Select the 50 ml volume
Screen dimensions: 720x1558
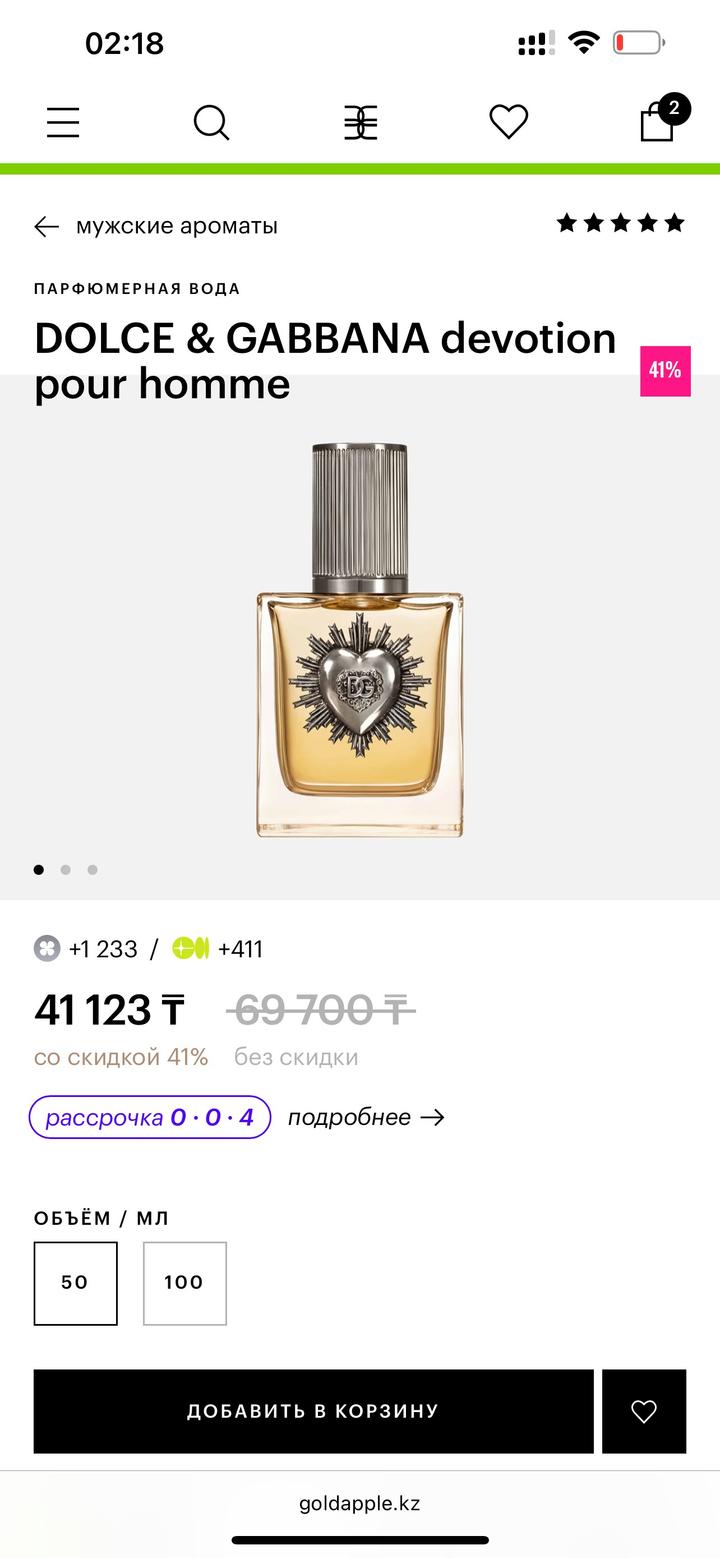[x=75, y=1283]
